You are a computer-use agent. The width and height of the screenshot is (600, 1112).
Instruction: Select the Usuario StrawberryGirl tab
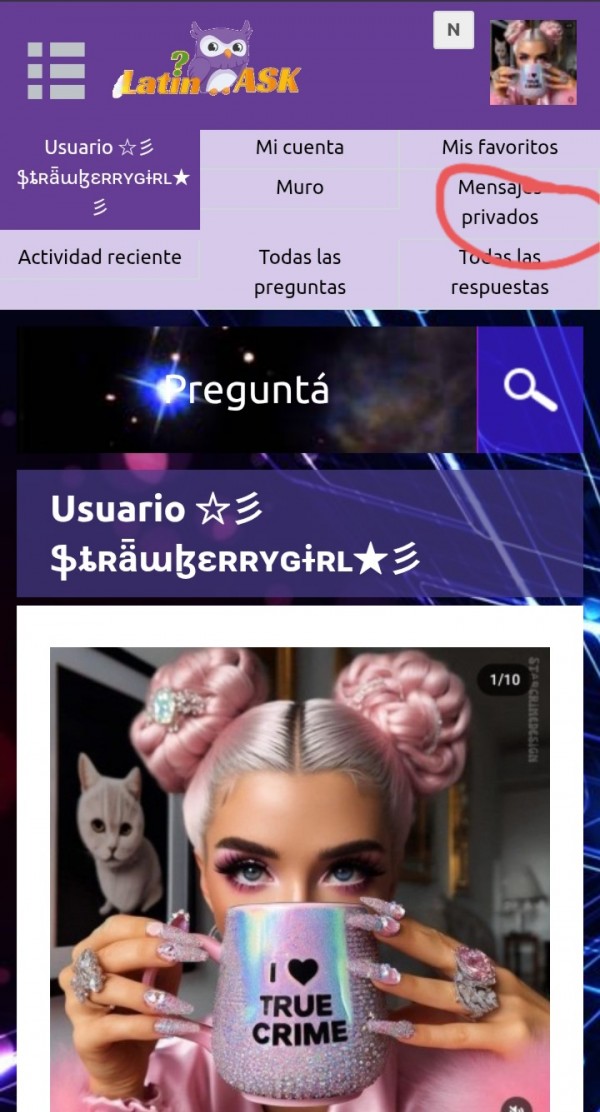[x=100, y=178]
